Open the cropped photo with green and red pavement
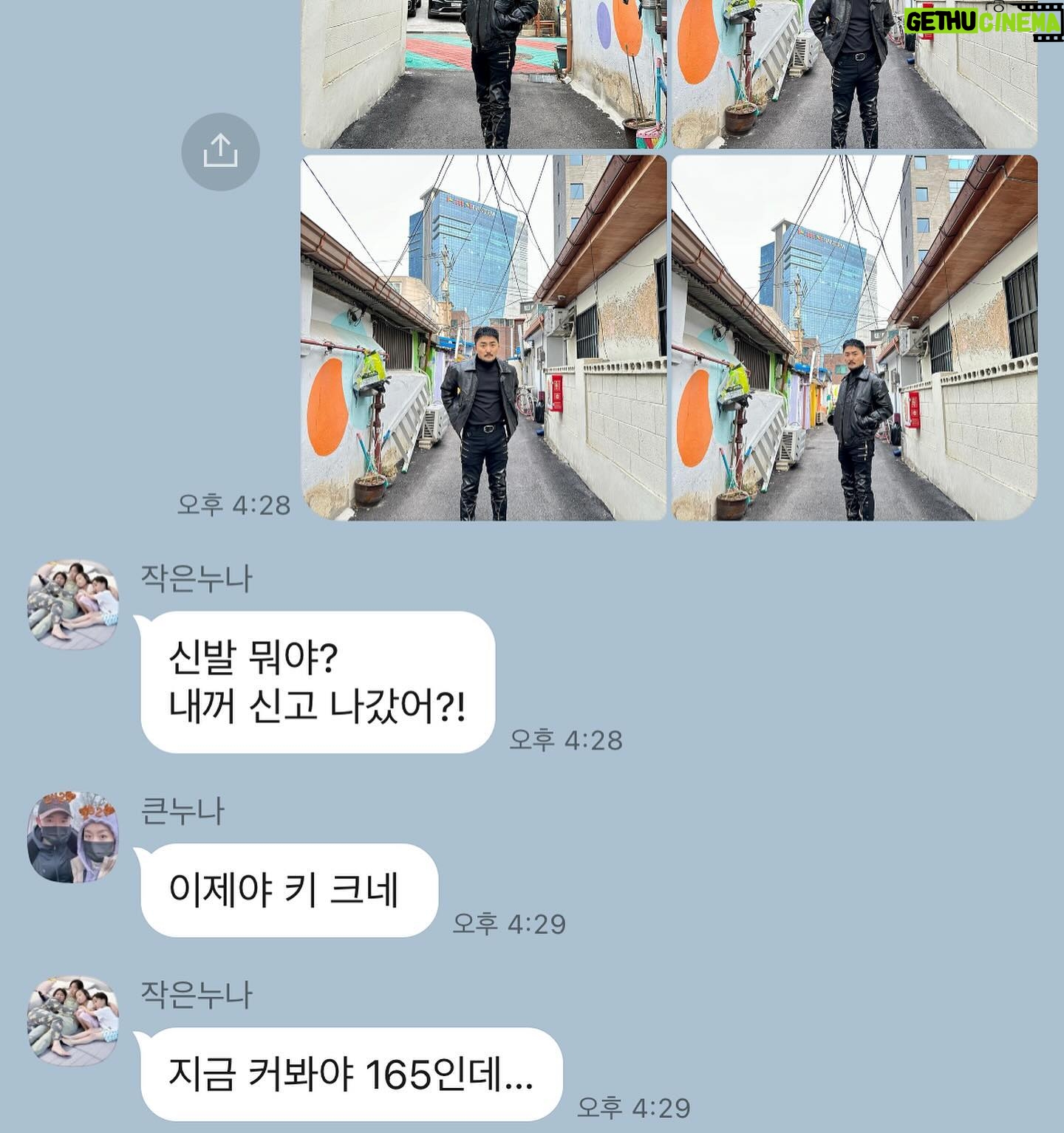This screenshot has height=1133, width=1064. pos(483,74)
